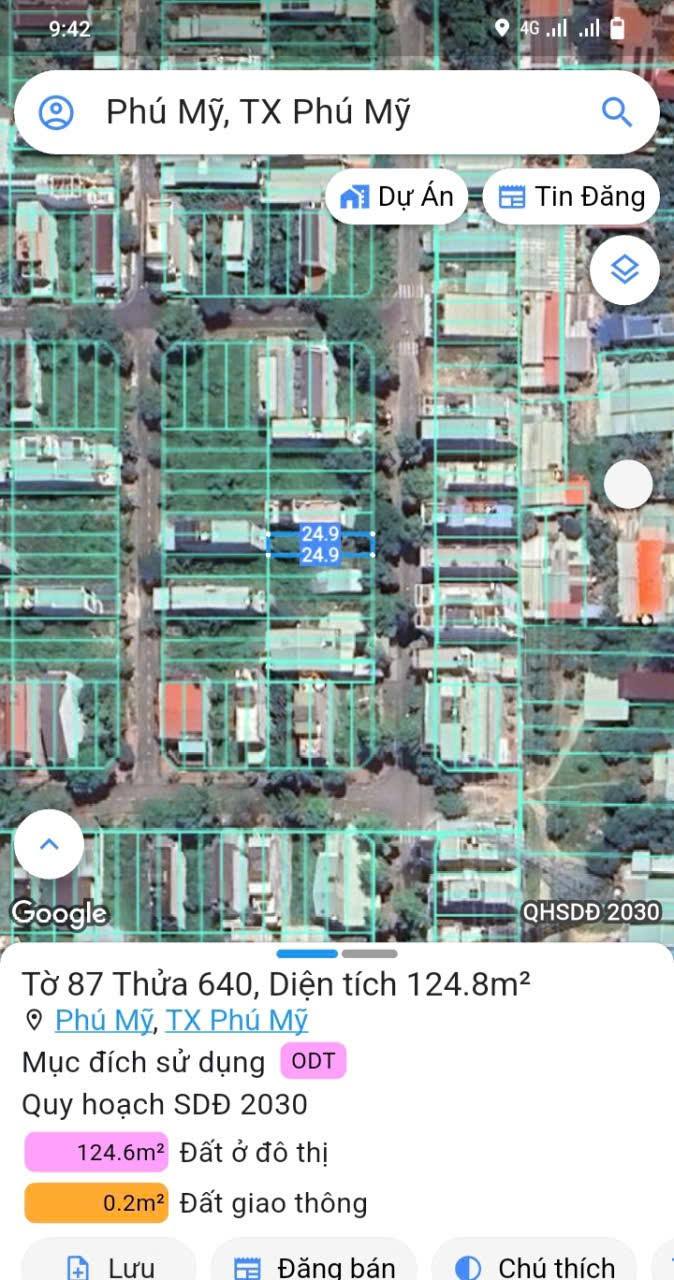Tap the search magnifier icon
The height and width of the screenshot is (1280, 674).
617,112
